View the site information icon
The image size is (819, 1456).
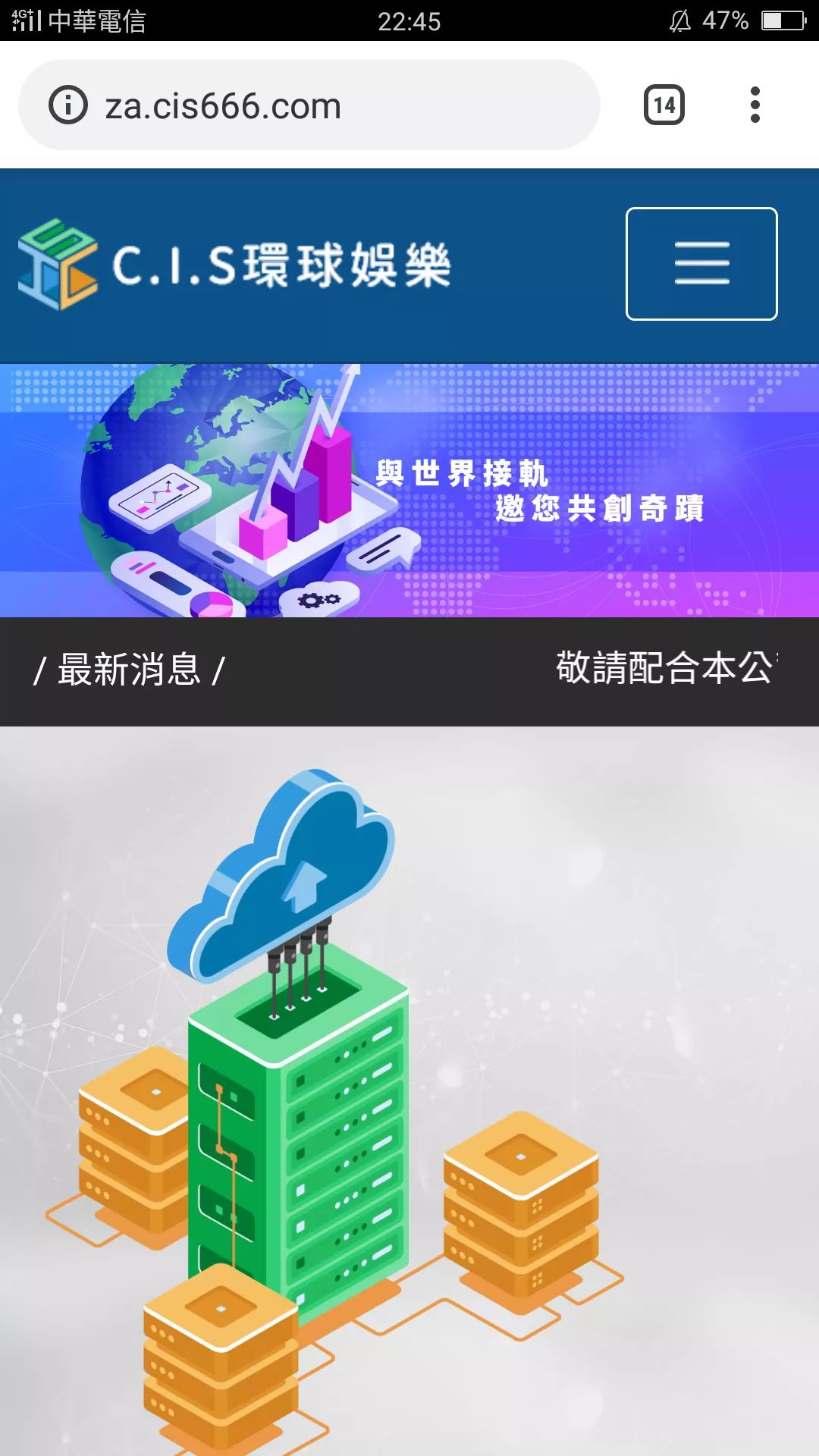pyautogui.click(x=68, y=105)
